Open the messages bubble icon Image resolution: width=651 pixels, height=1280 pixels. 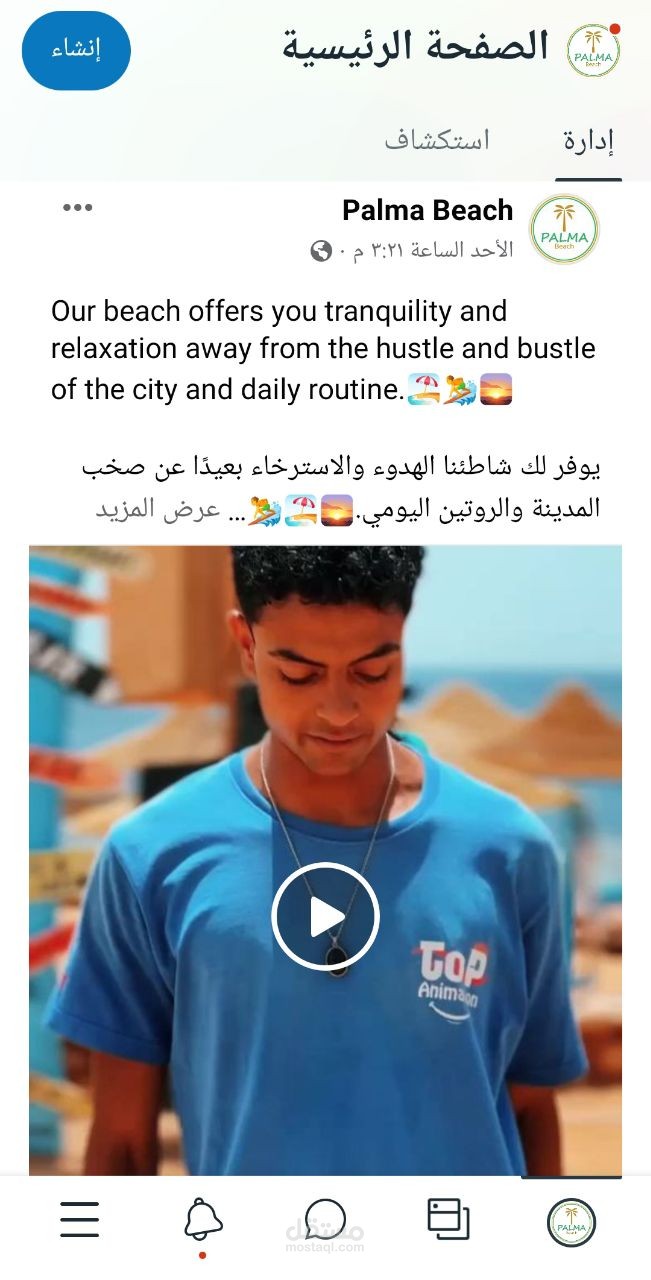[x=325, y=1220]
